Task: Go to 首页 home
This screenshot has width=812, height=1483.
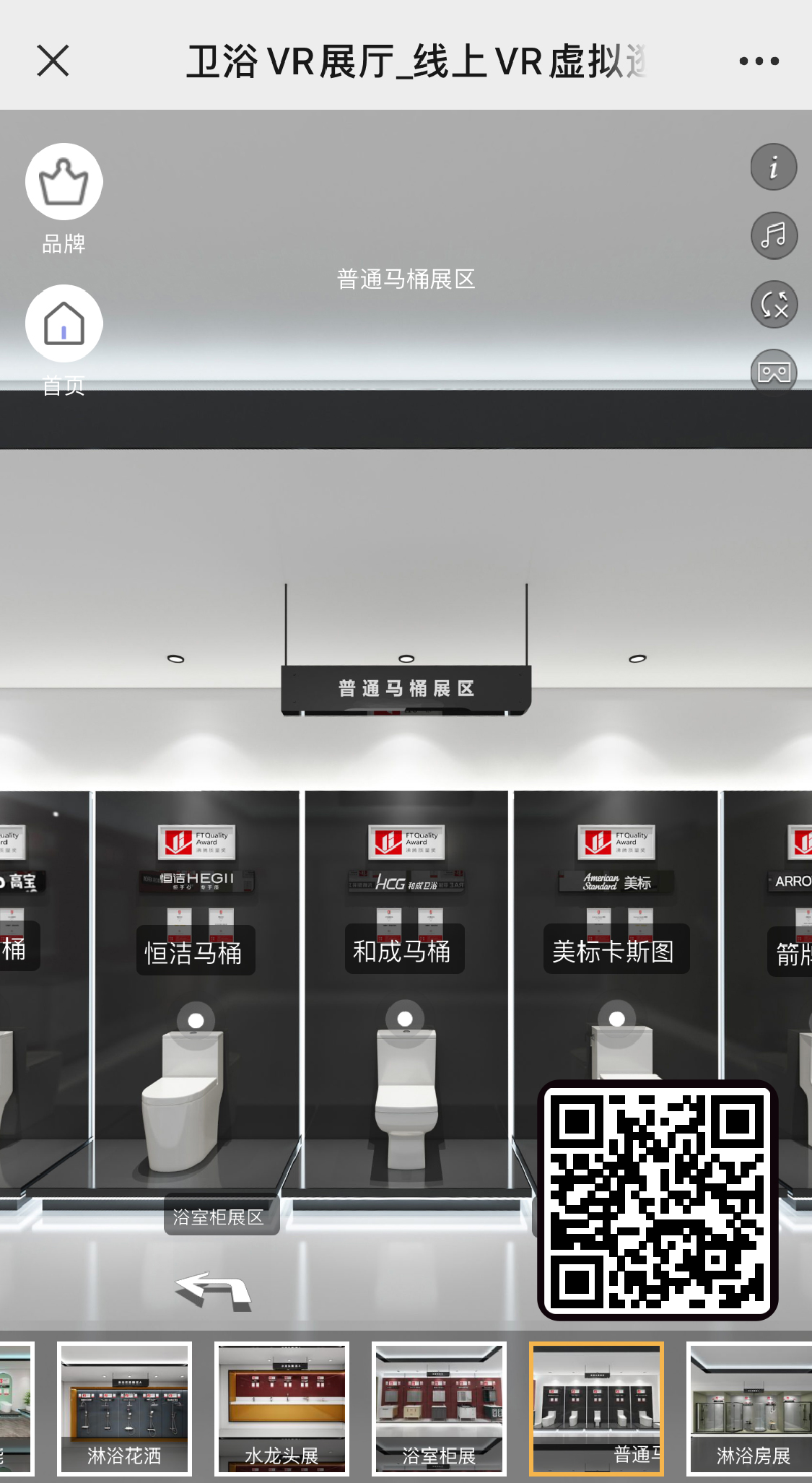Action: (x=64, y=323)
